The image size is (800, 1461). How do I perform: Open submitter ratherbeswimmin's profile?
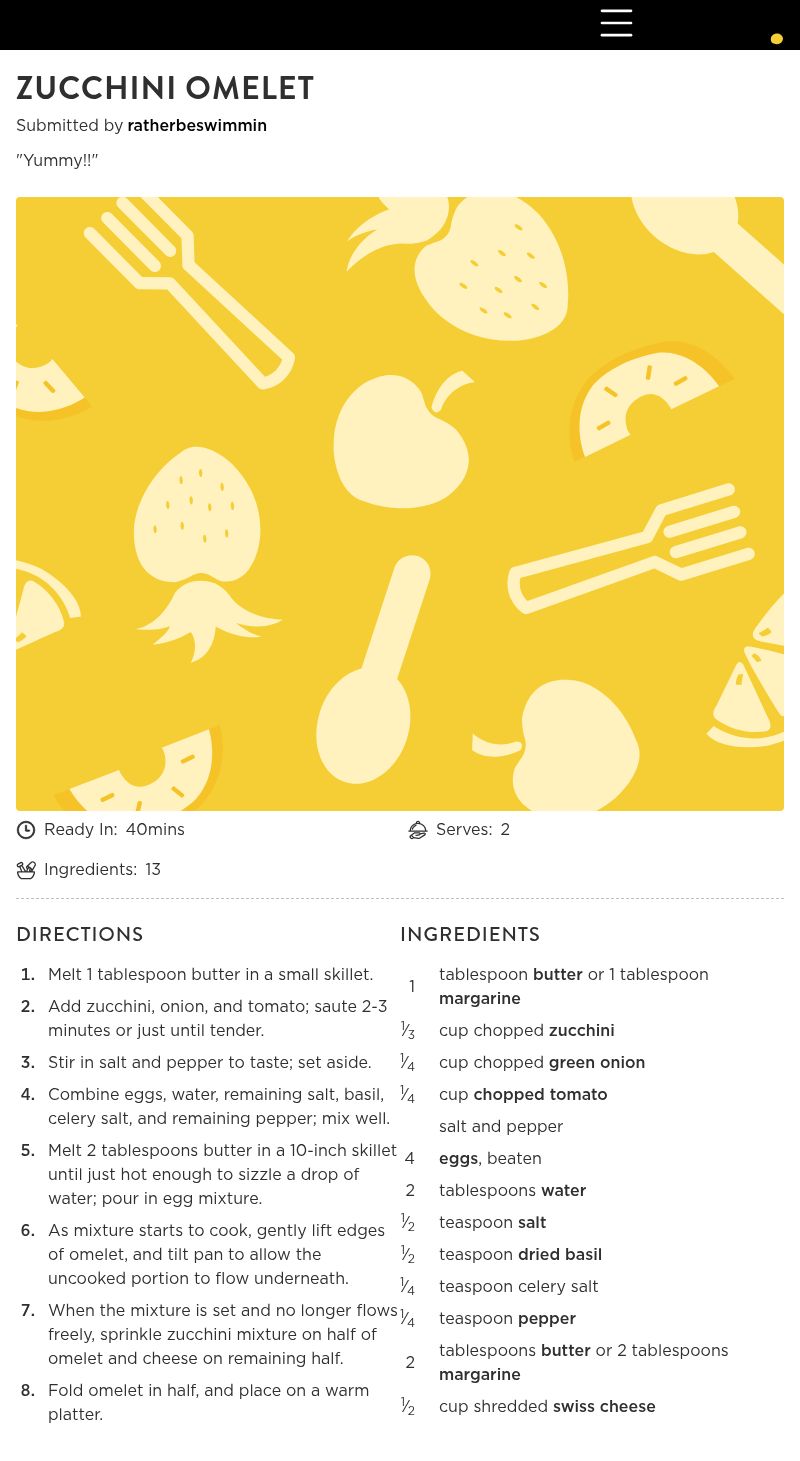click(197, 126)
